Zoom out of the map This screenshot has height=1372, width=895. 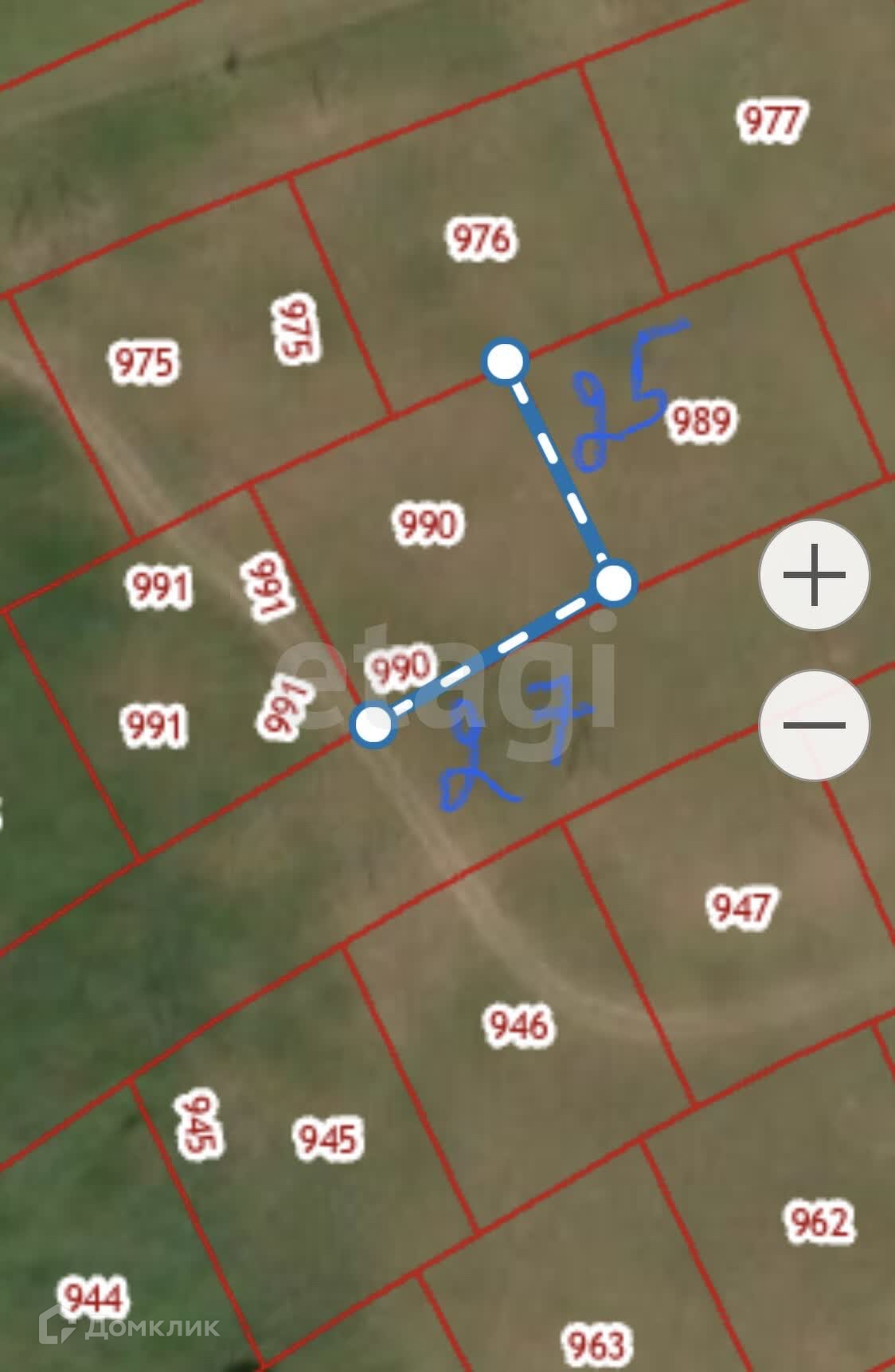click(814, 725)
